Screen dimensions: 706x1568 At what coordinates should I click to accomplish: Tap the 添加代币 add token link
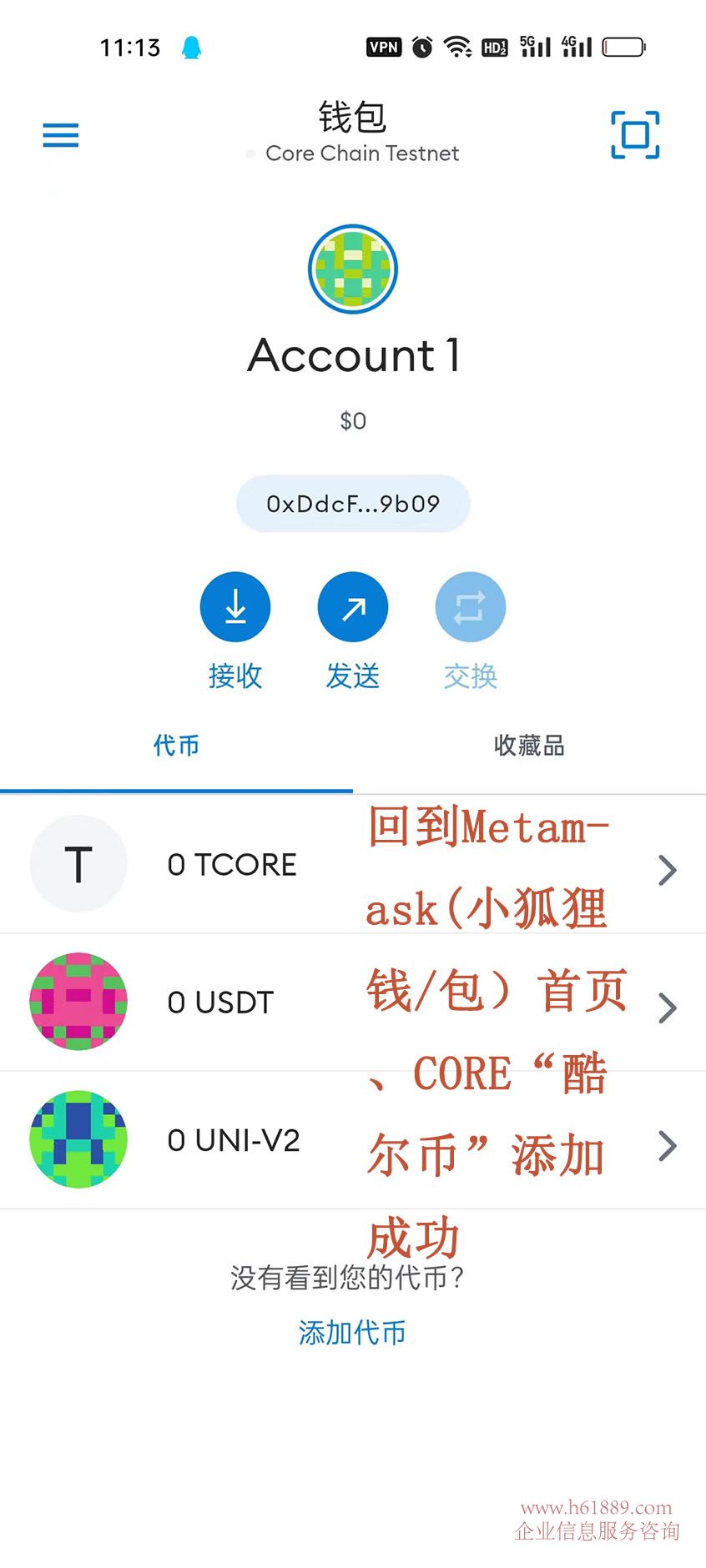click(352, 1332)
